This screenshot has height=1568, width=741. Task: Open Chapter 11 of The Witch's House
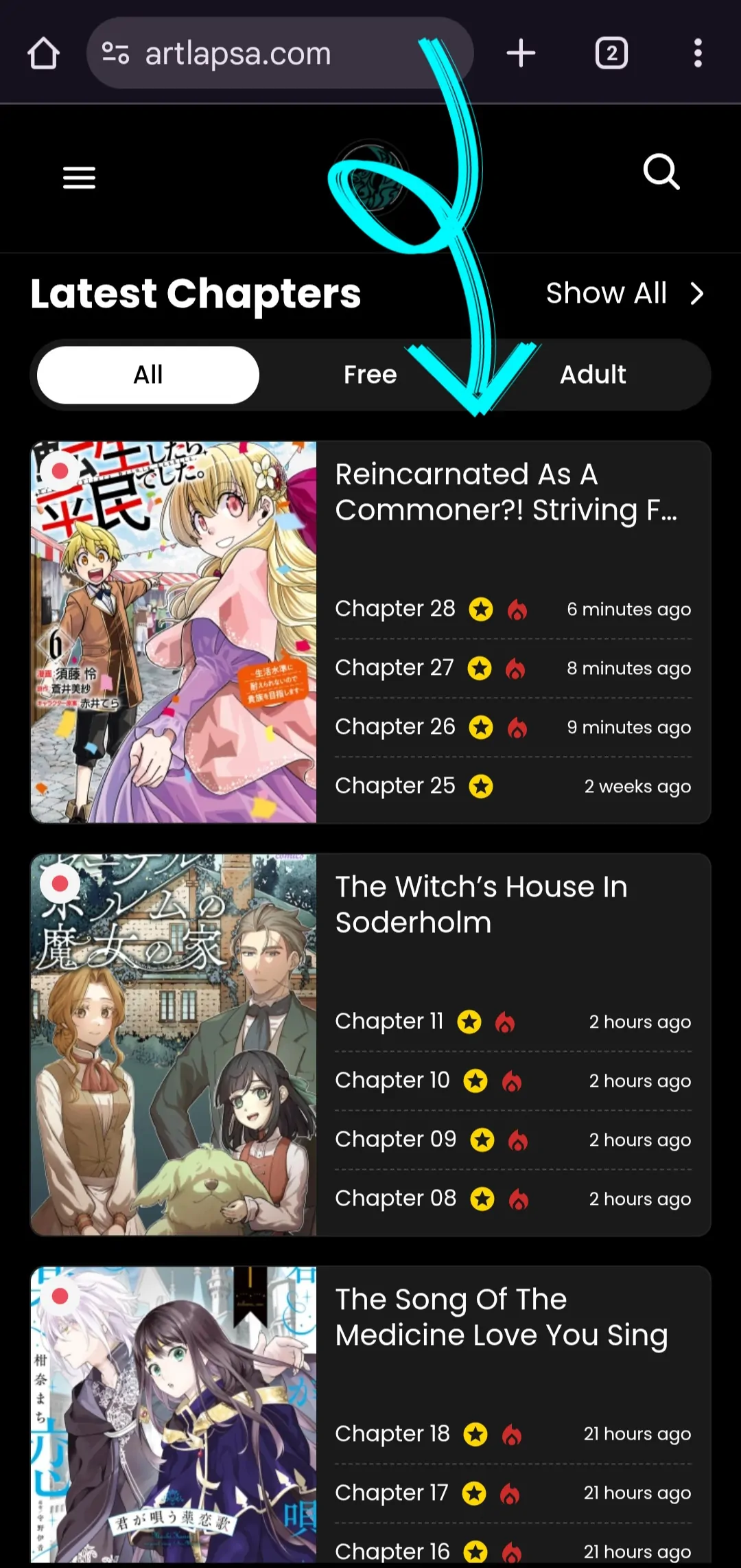point(389,1022)
